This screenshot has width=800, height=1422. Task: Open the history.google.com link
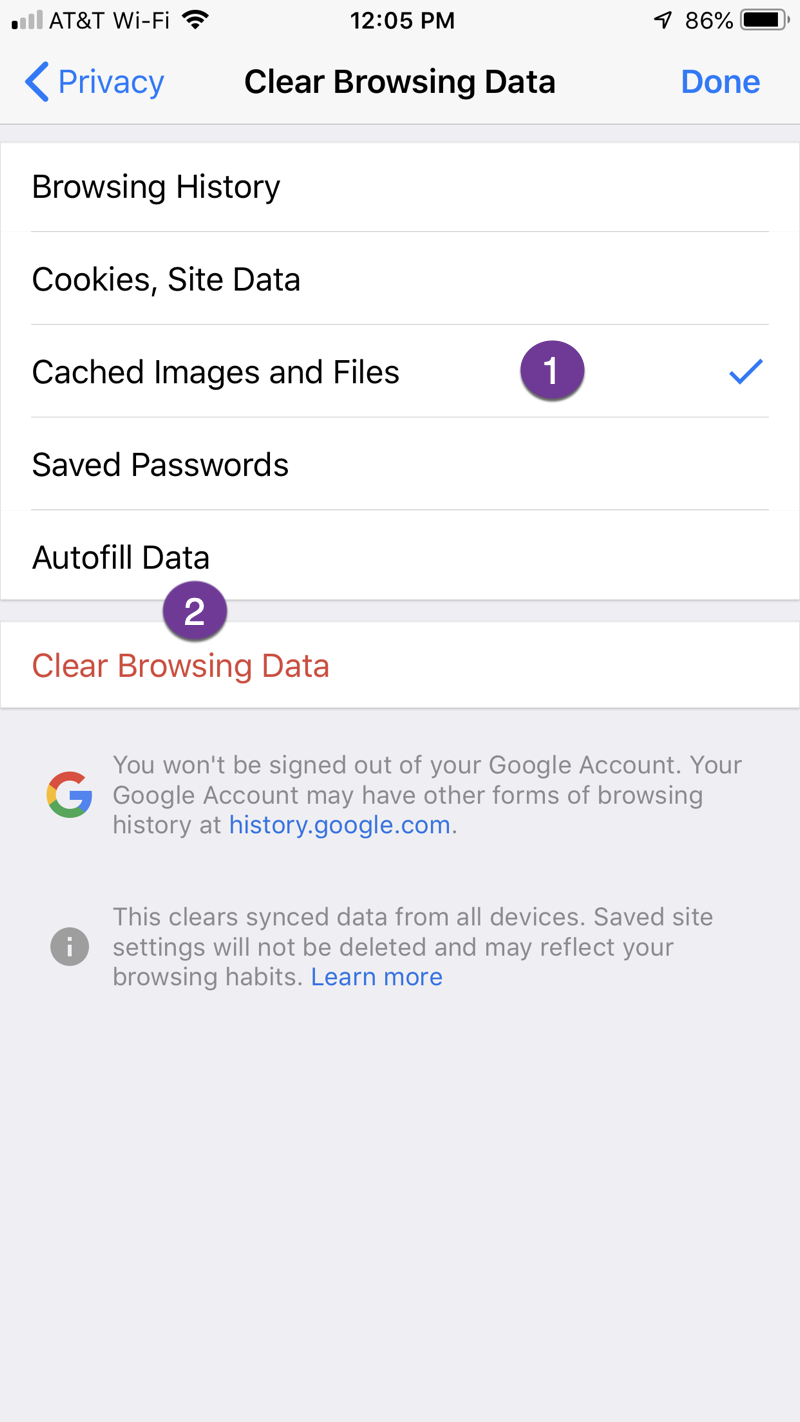[x=340, y=826]
